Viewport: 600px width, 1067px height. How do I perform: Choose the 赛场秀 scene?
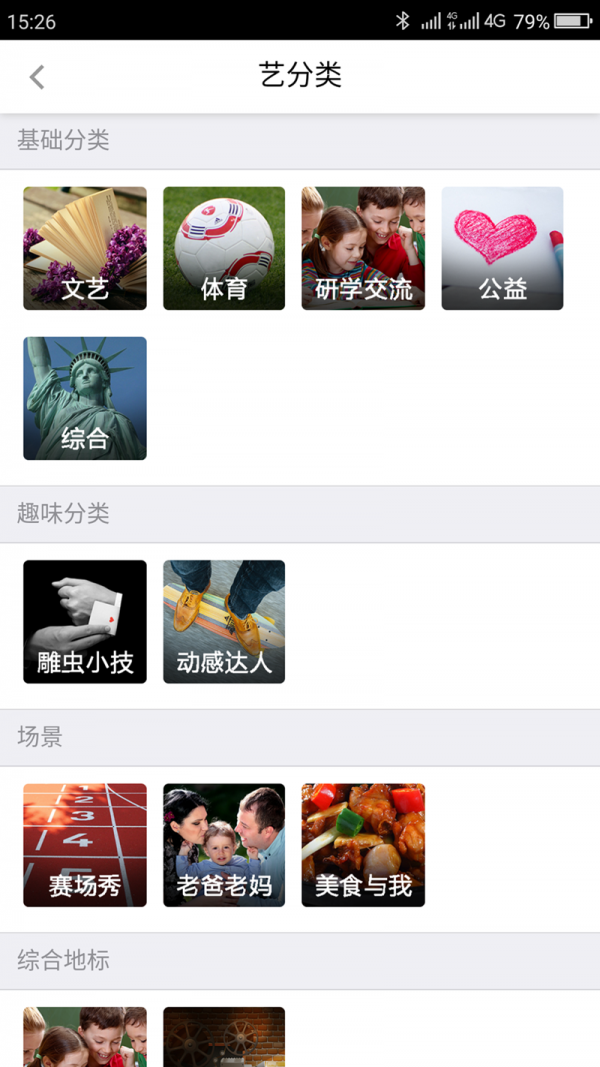[x=85, y=845]
